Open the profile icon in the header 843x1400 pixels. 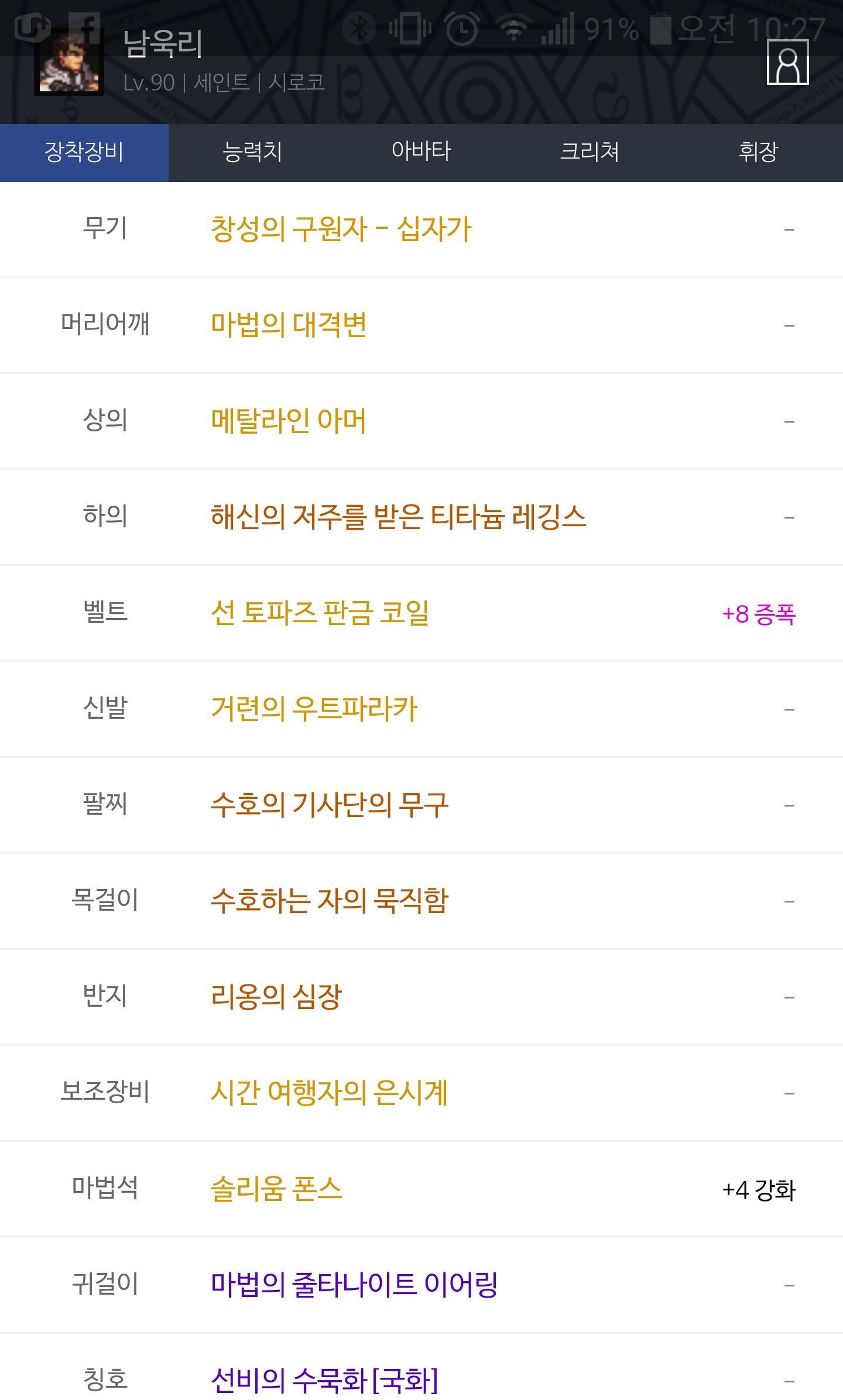(787, 62)
